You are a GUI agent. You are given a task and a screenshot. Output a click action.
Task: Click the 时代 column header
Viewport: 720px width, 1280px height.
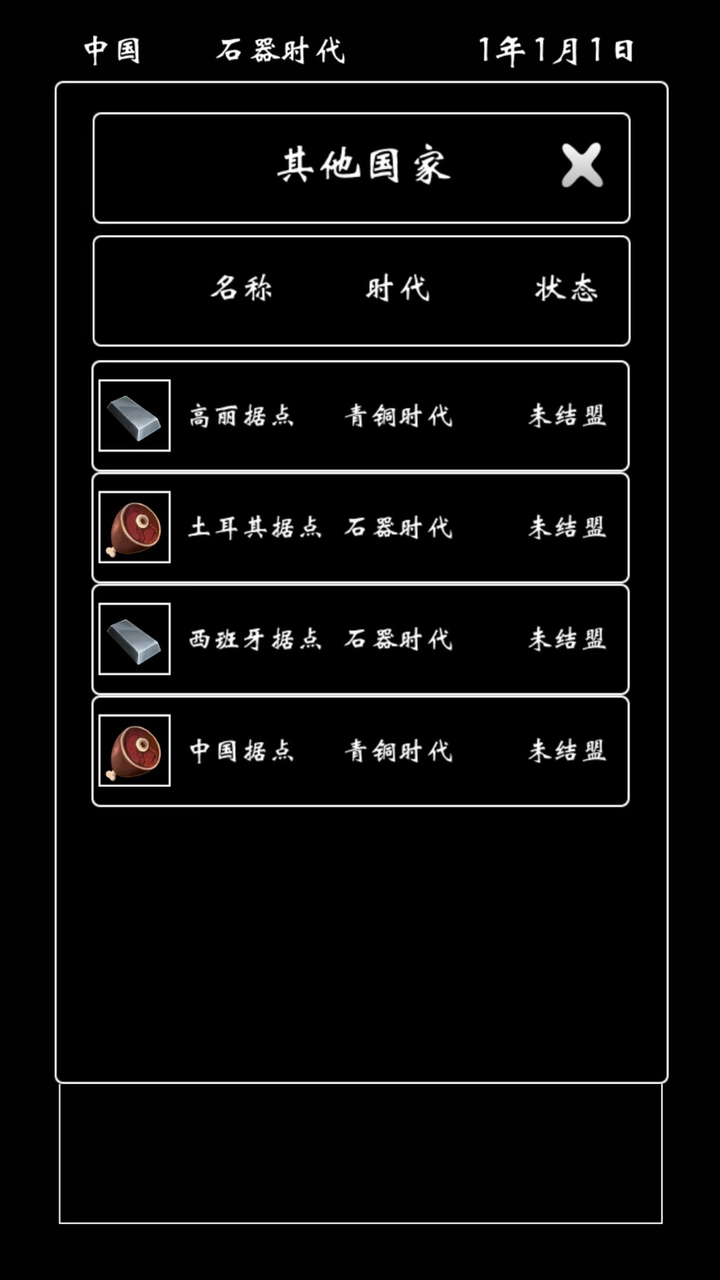point(399,289)
